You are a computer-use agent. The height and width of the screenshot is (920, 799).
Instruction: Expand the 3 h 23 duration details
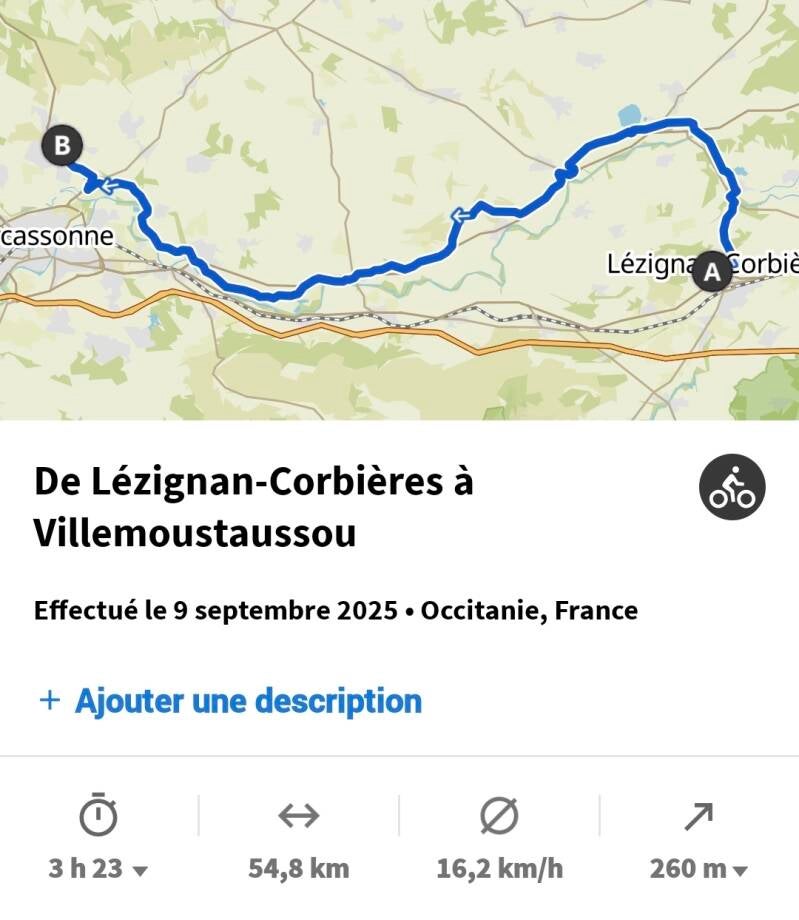98,868
